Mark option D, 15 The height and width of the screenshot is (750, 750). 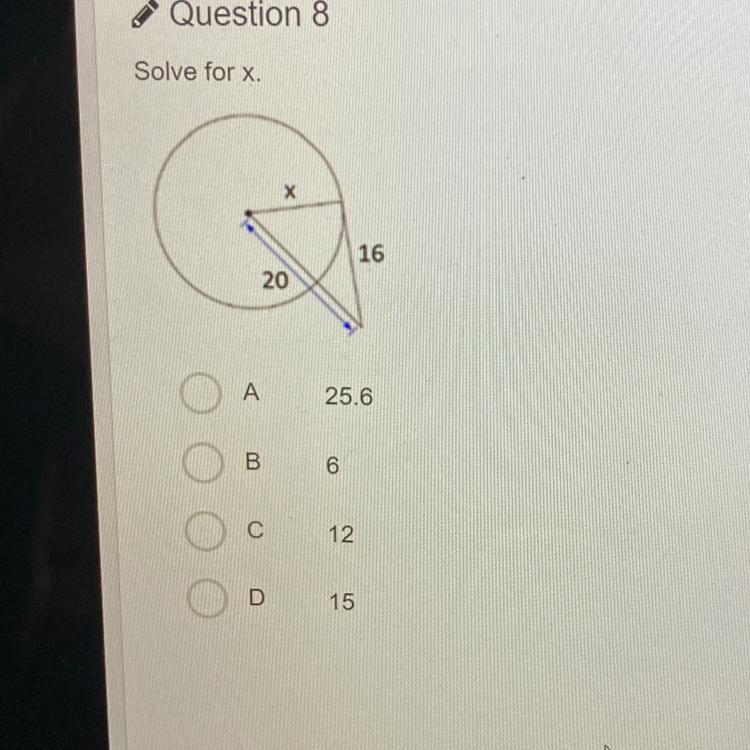click(x=207, y=599)
